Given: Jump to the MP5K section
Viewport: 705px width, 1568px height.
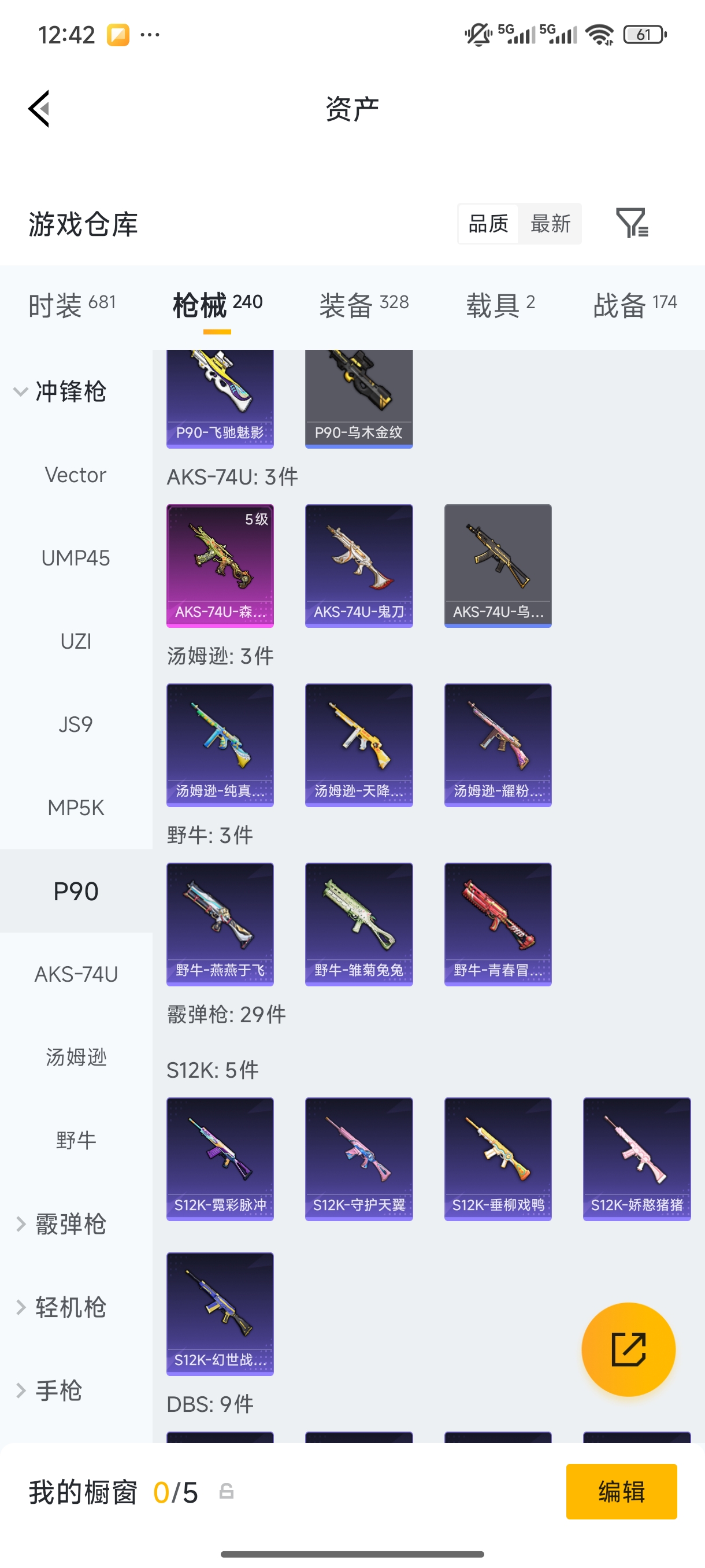Looking at the screenshot, I should [76, 808].
